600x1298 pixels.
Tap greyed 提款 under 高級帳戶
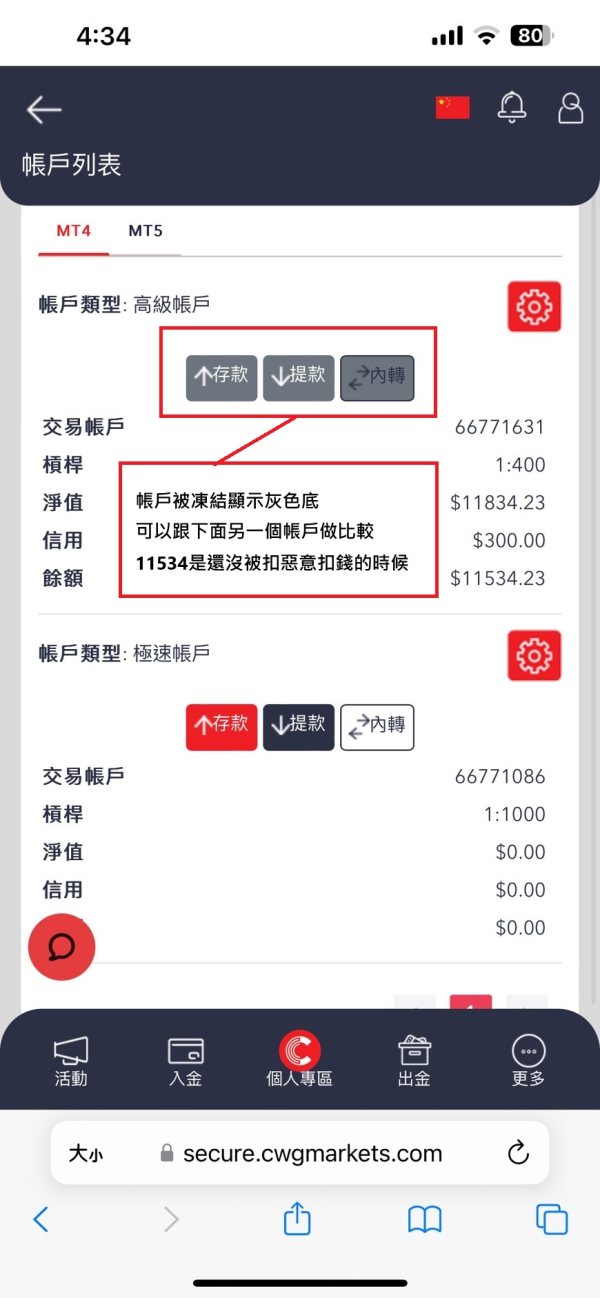[298, 378]
